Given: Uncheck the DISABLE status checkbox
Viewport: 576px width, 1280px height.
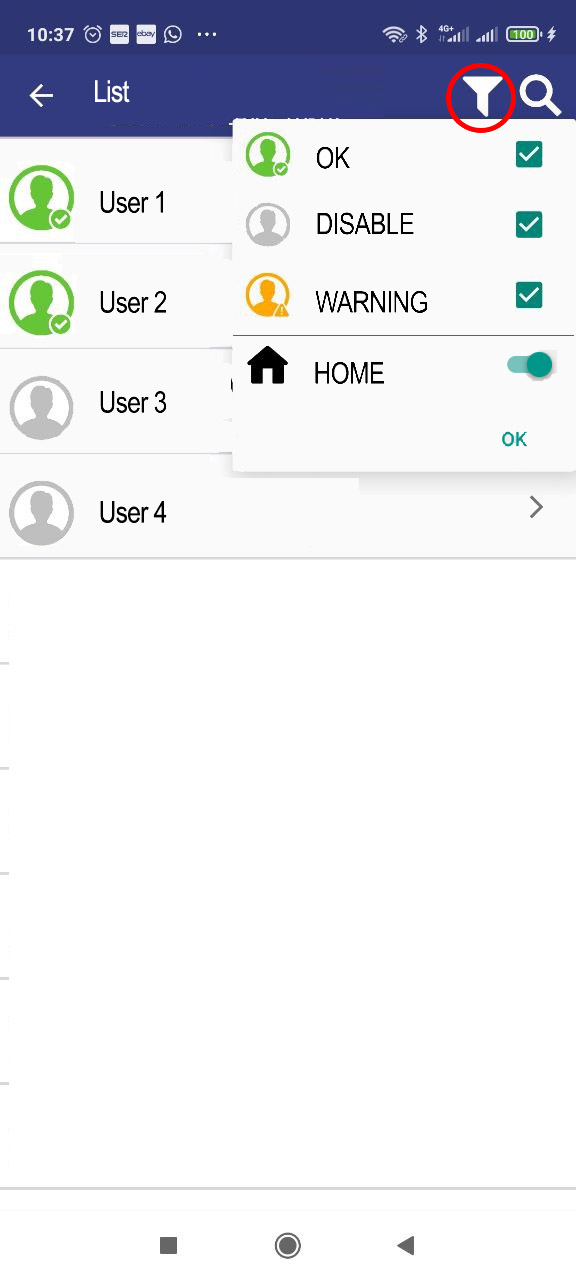Looking at the screenshot, I should pos(529,225).
